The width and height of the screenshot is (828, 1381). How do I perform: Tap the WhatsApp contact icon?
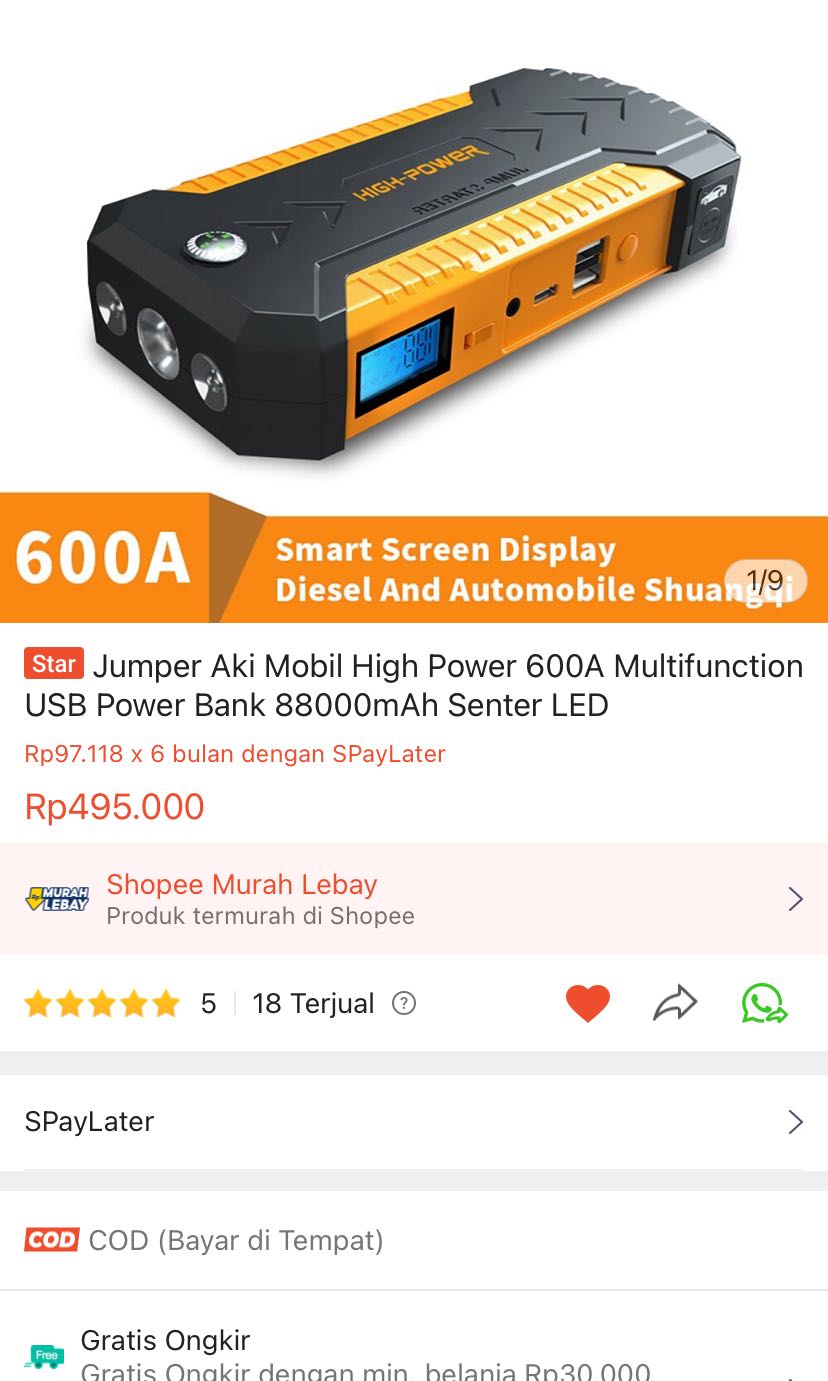click(x=762, y=1003)
